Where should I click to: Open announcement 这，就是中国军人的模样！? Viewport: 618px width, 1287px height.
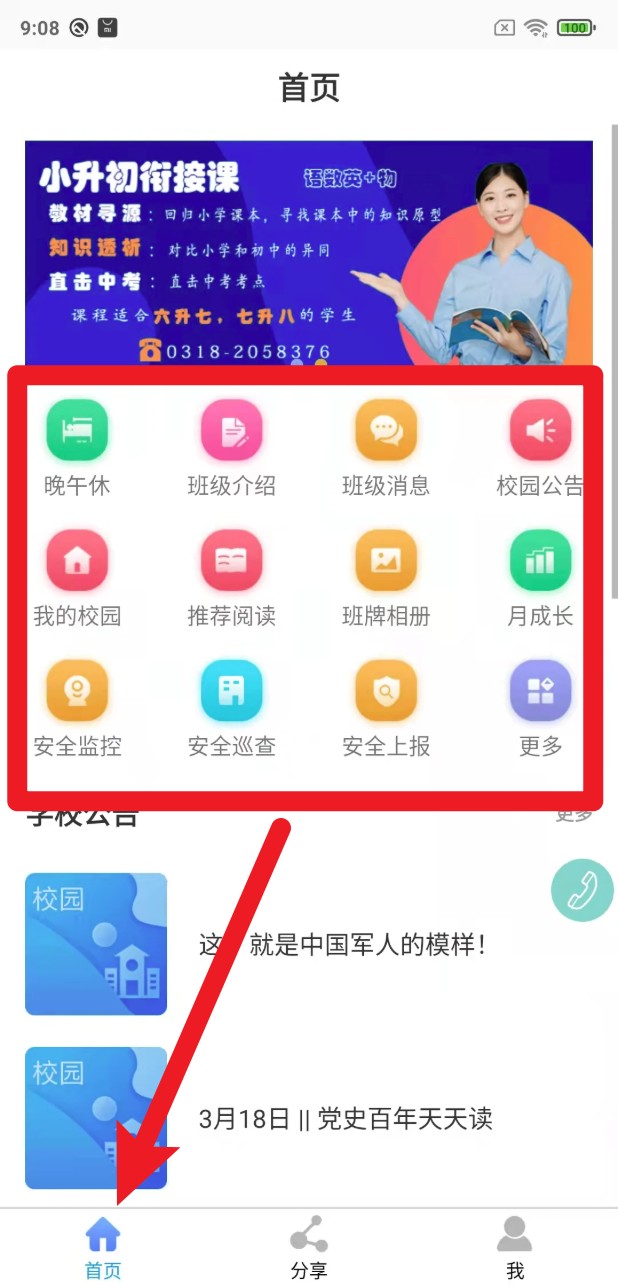308,944
